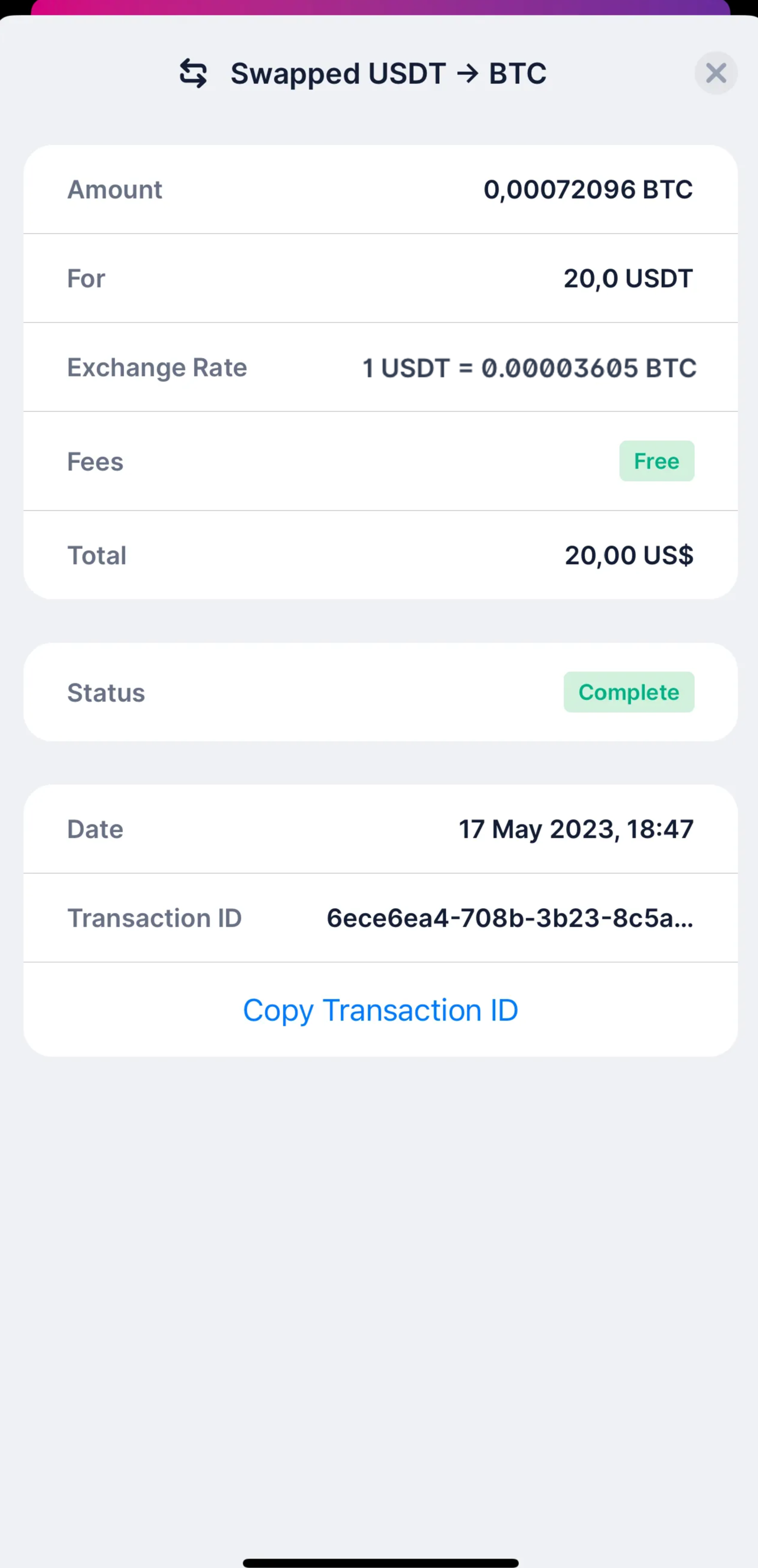Tap the Date row label
This screenshot has height=1568, width=758.
(94, 829)
